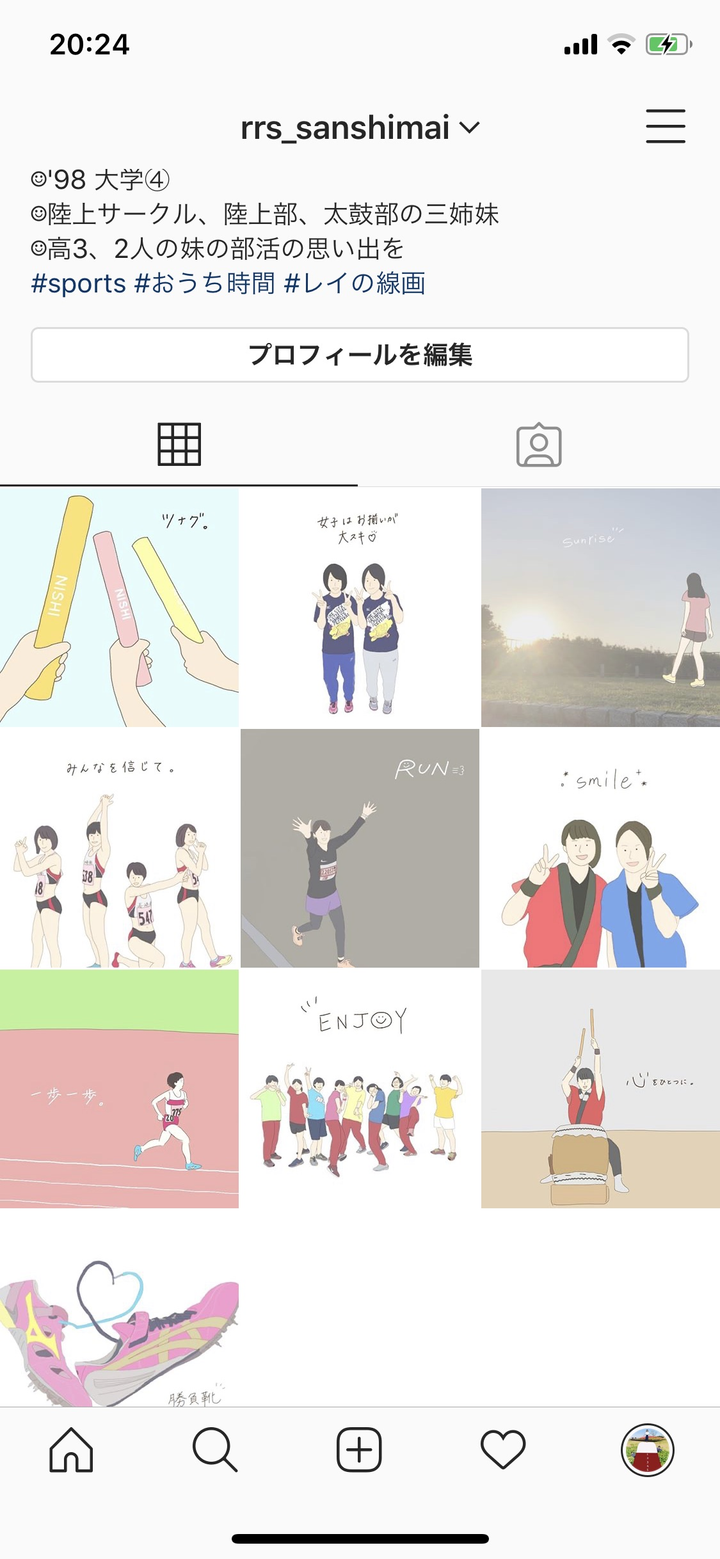Open the profile avatar tab
The height and width of the screenshot is (1559, 720).
(647, 1449)
